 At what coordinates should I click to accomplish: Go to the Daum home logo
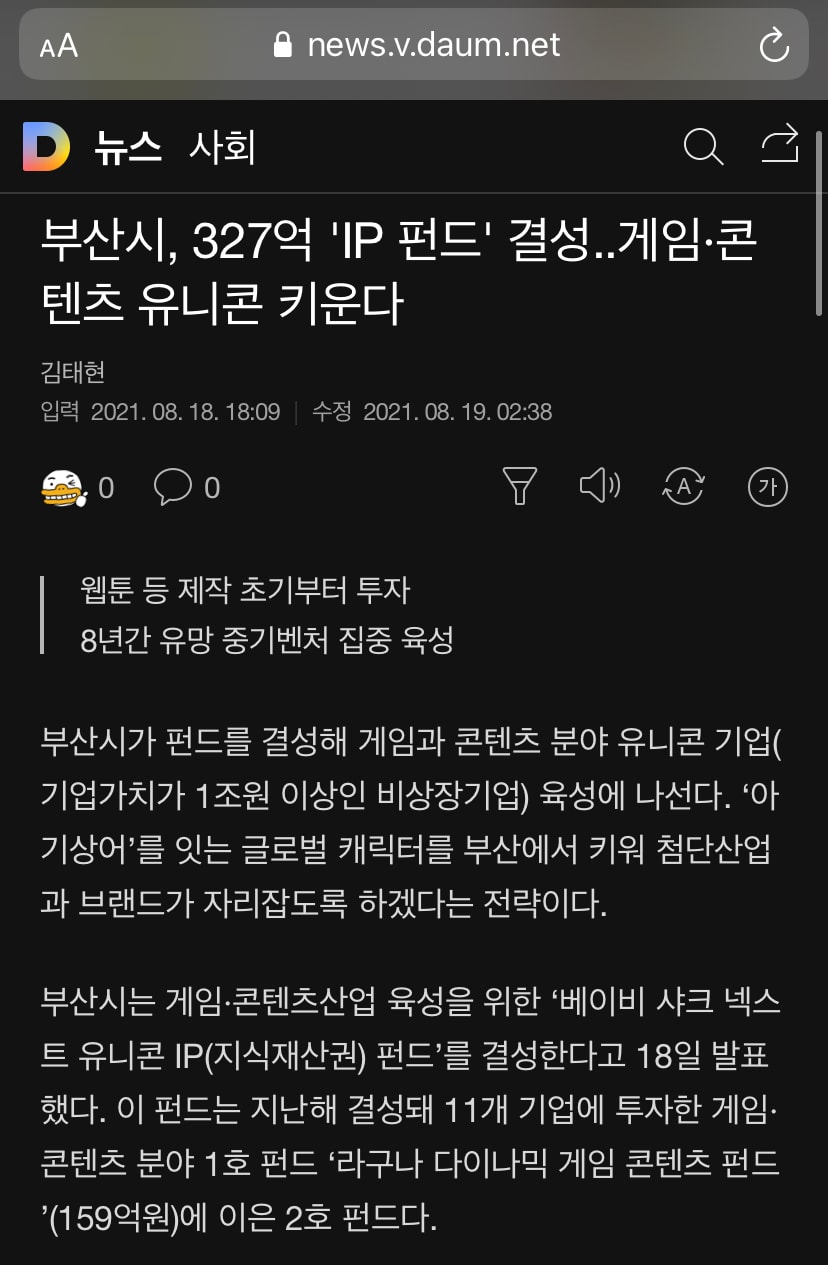(x=46, y=148)
